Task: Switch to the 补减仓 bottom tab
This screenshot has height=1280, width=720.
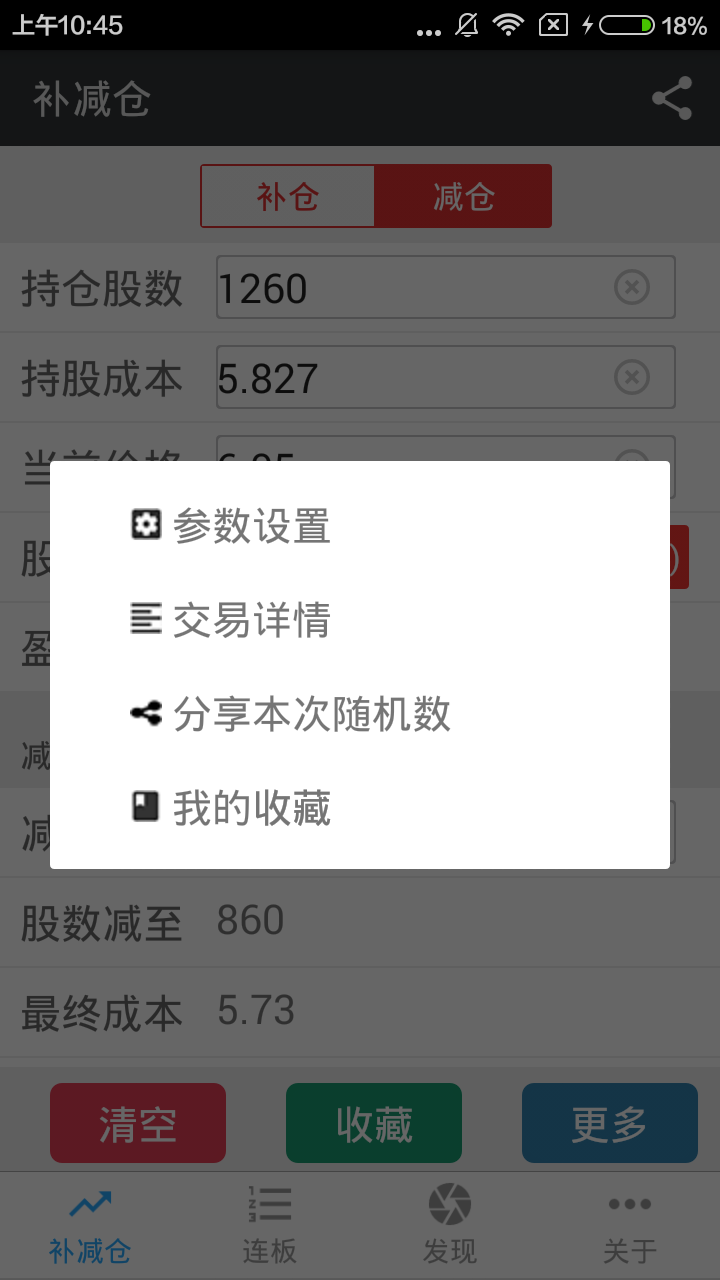Action: [x=90, y=1226]
